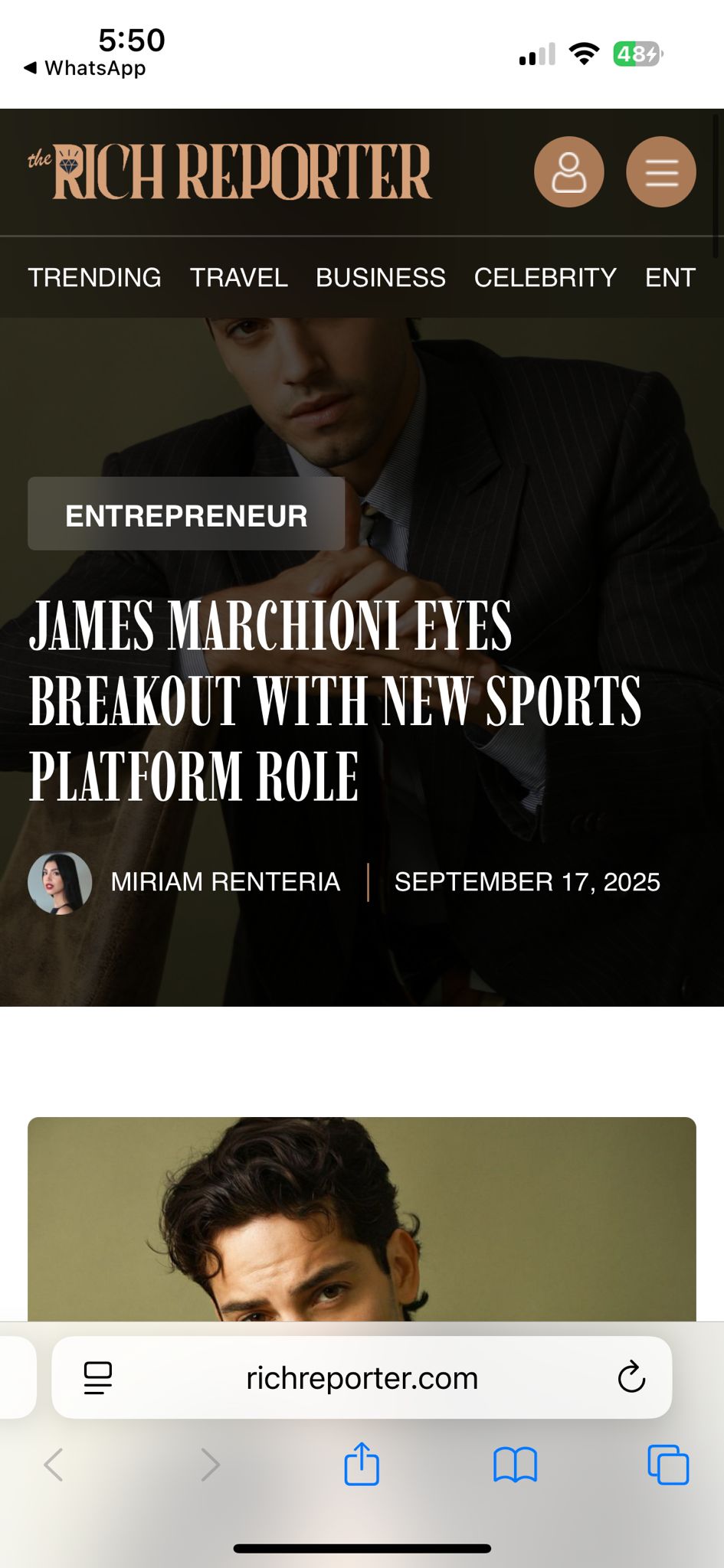
Task: Tap the Entrepreneur category tag
Action: click(x=185, y=514)
